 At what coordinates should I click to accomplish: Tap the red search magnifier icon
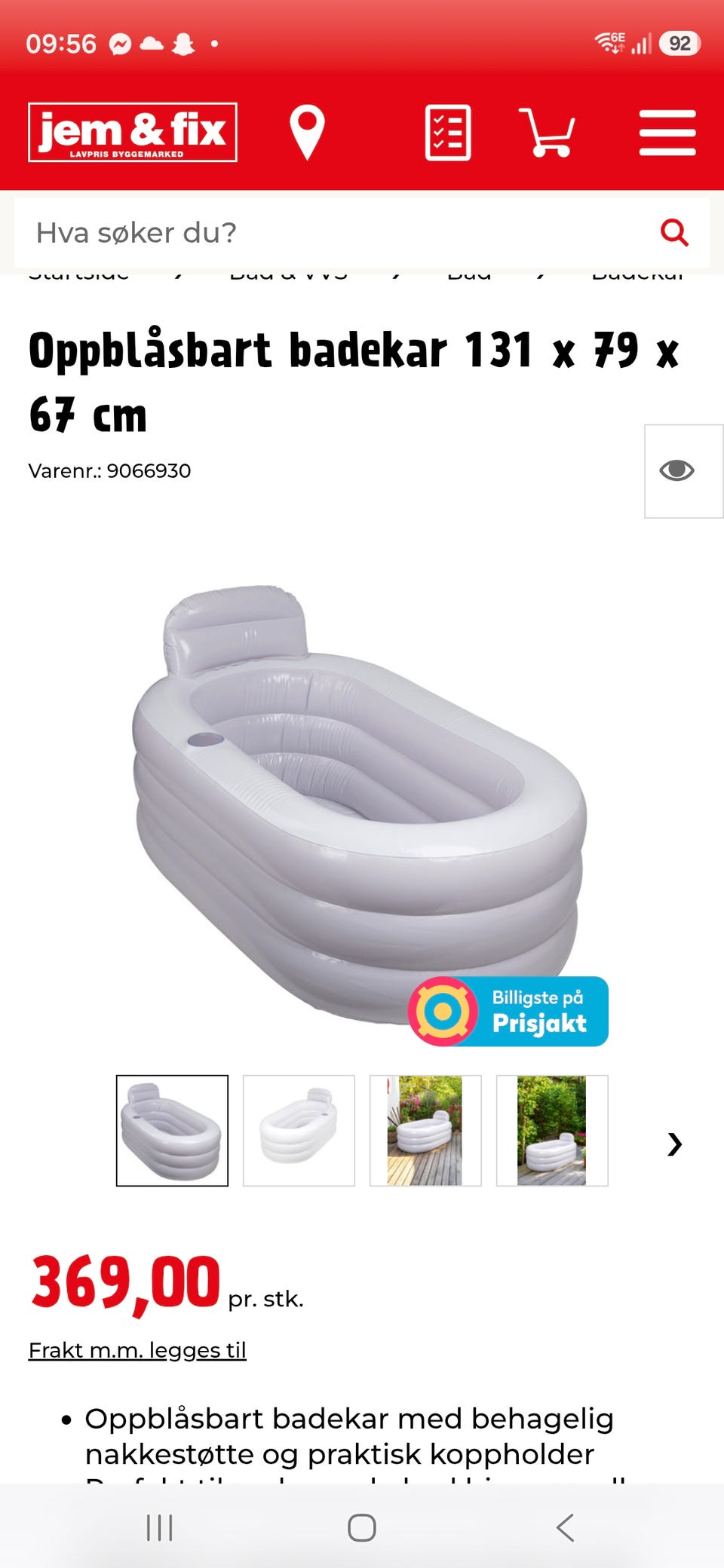tap(674, 233)
